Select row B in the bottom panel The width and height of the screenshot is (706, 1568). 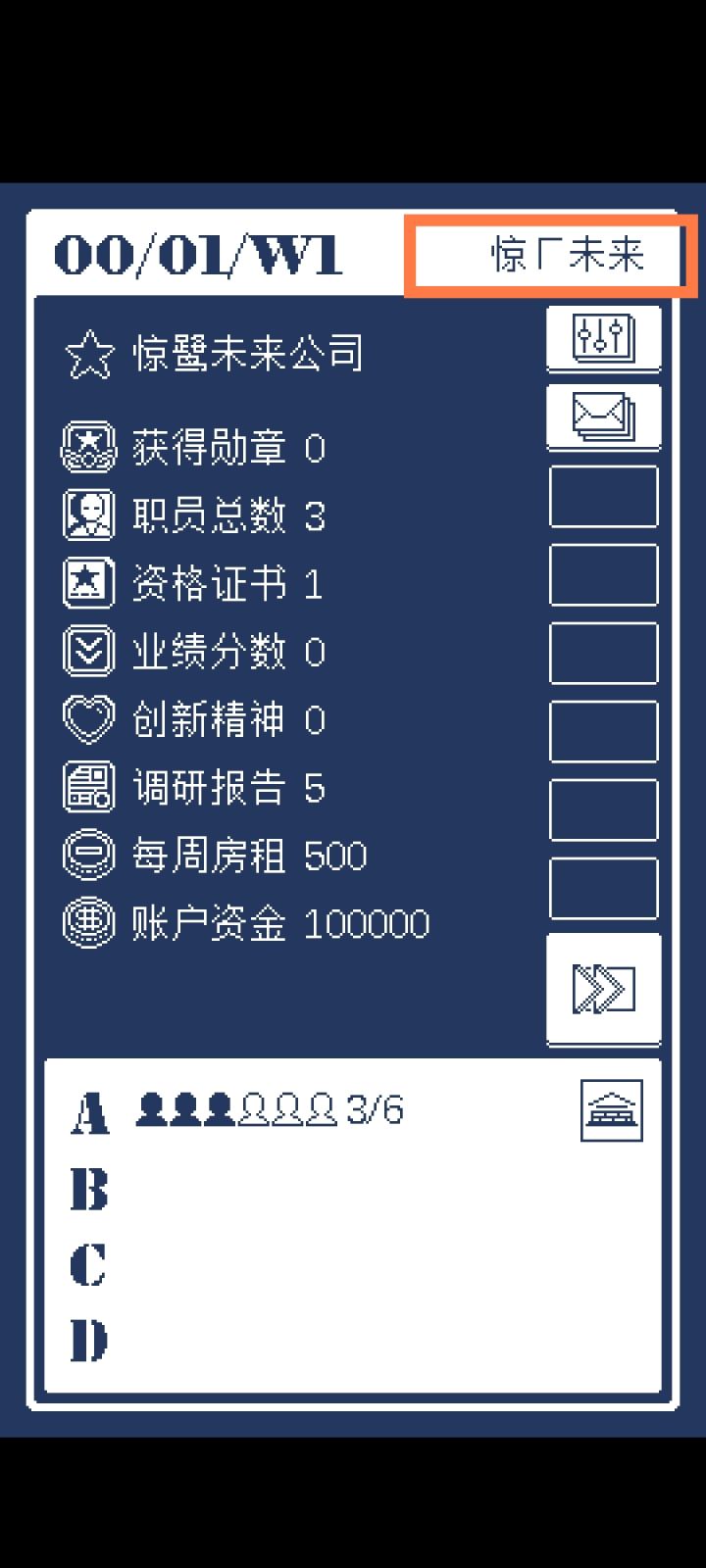pos(88,1191)
